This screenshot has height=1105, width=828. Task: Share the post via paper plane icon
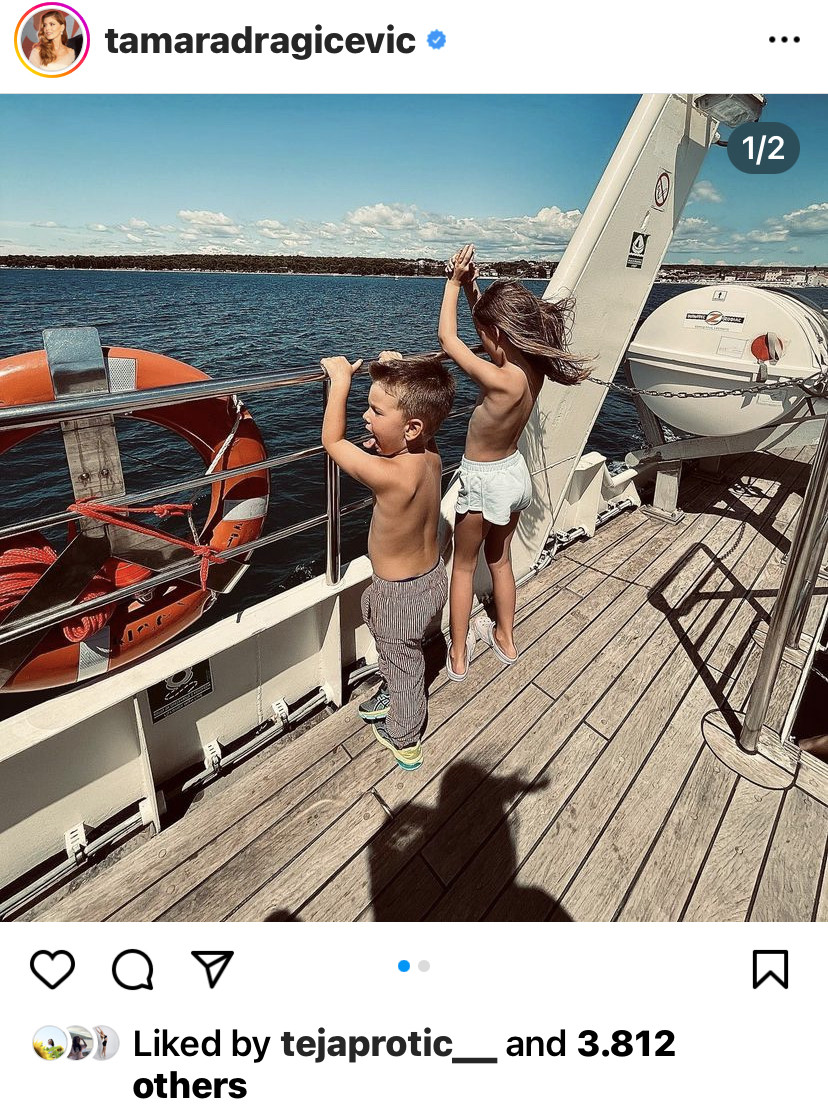tap(212, 969)
